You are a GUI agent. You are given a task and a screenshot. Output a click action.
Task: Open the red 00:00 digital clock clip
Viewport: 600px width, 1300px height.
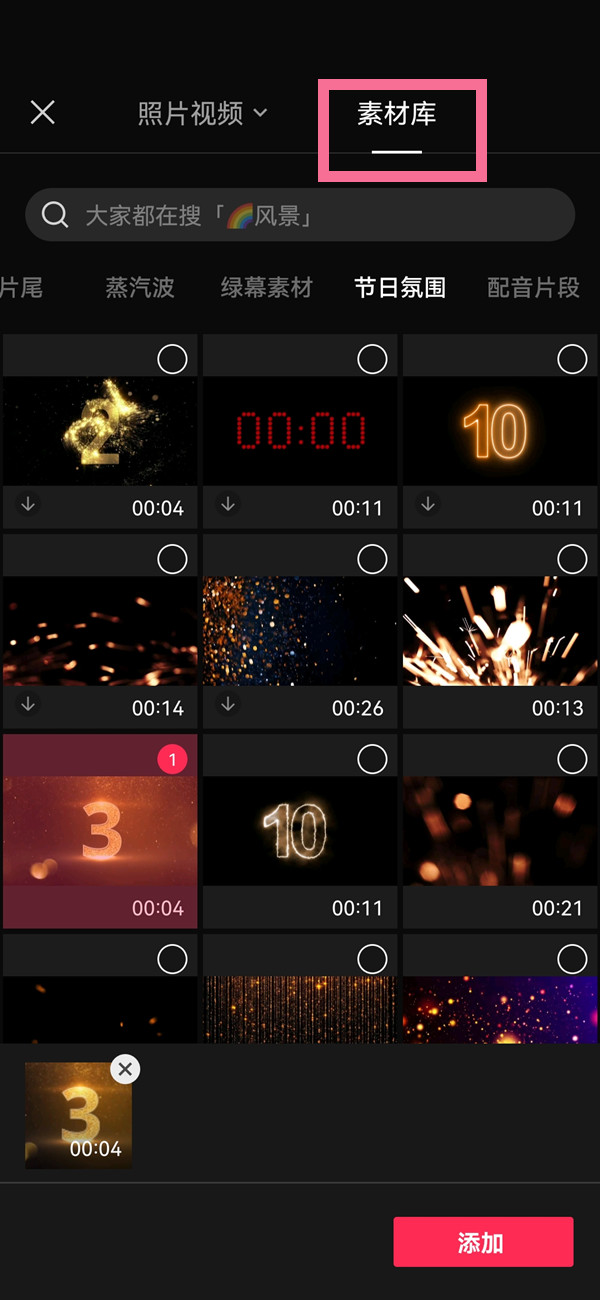point(300,430)
